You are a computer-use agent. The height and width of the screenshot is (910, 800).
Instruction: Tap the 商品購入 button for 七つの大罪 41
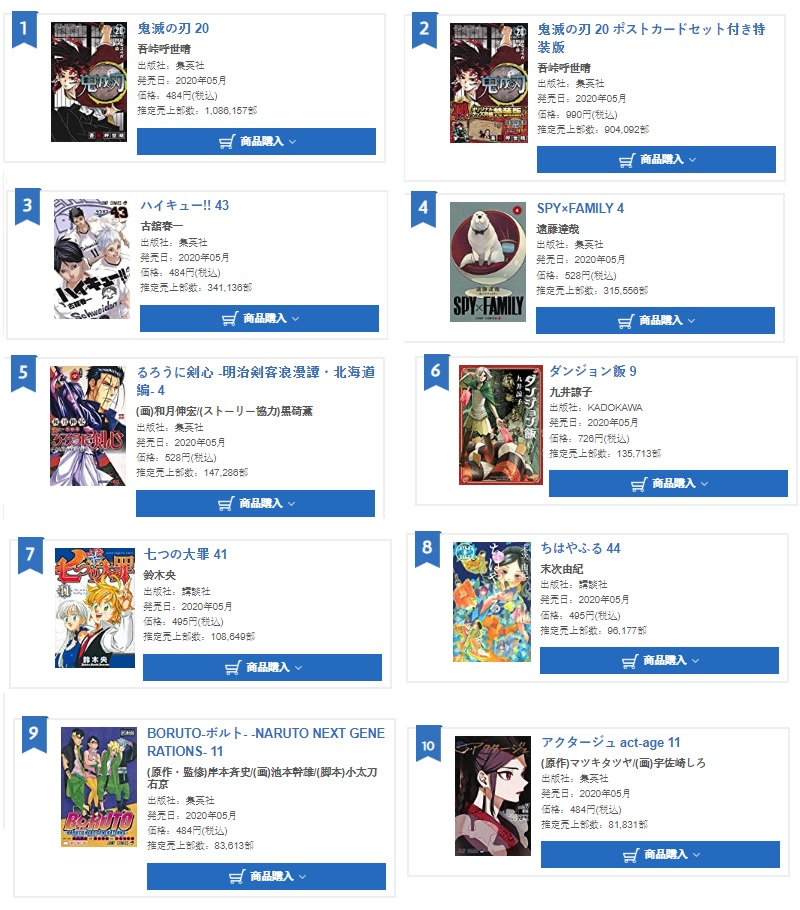[262, 667]
